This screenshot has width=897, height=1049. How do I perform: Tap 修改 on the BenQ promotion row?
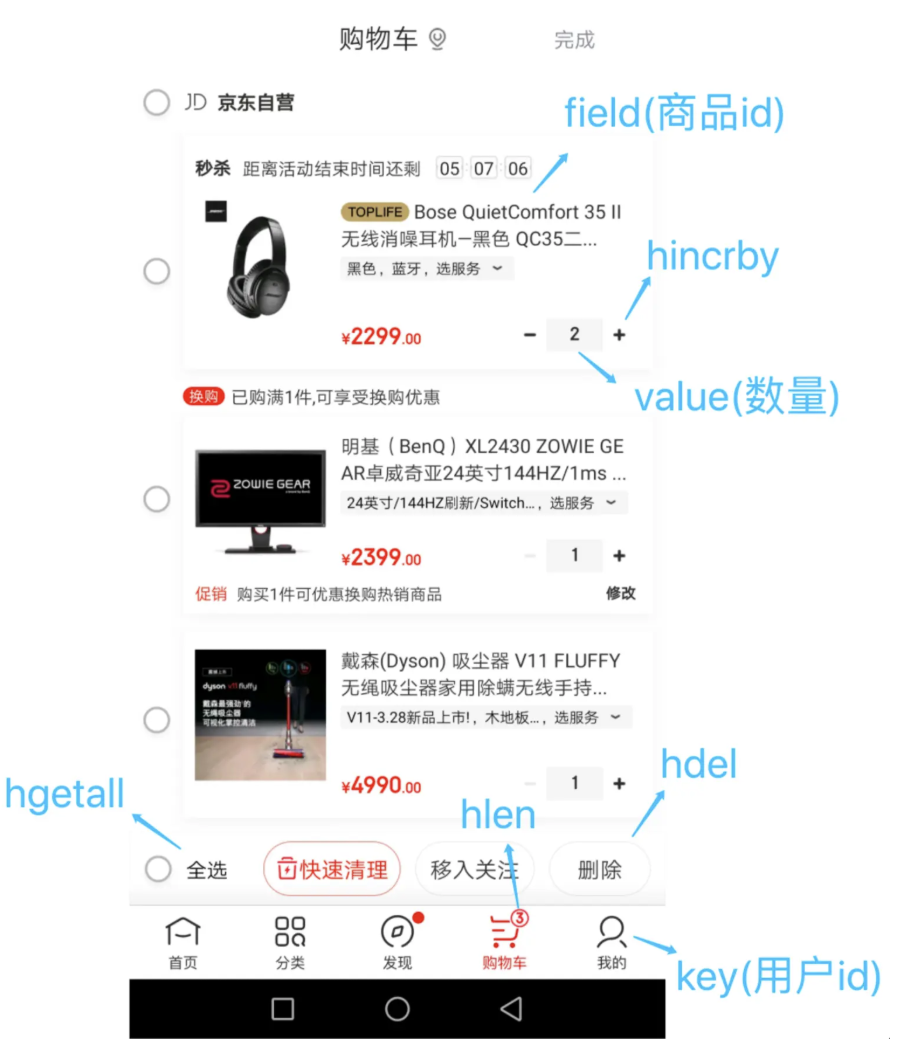620,593
